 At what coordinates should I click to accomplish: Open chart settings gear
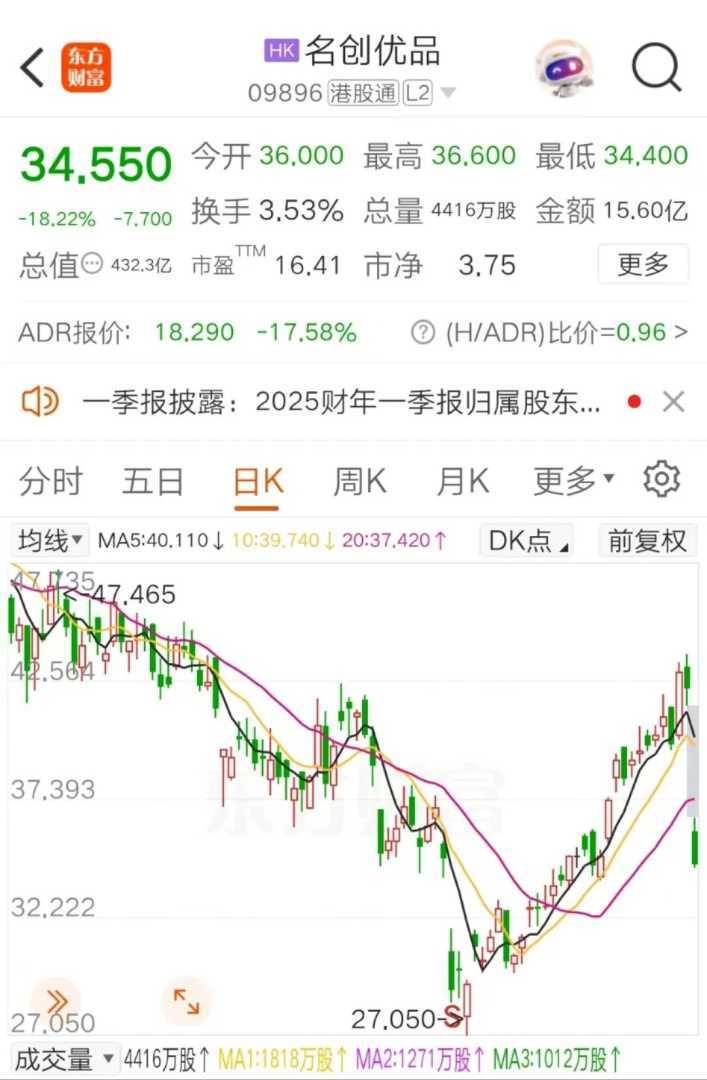pos(661,480)
